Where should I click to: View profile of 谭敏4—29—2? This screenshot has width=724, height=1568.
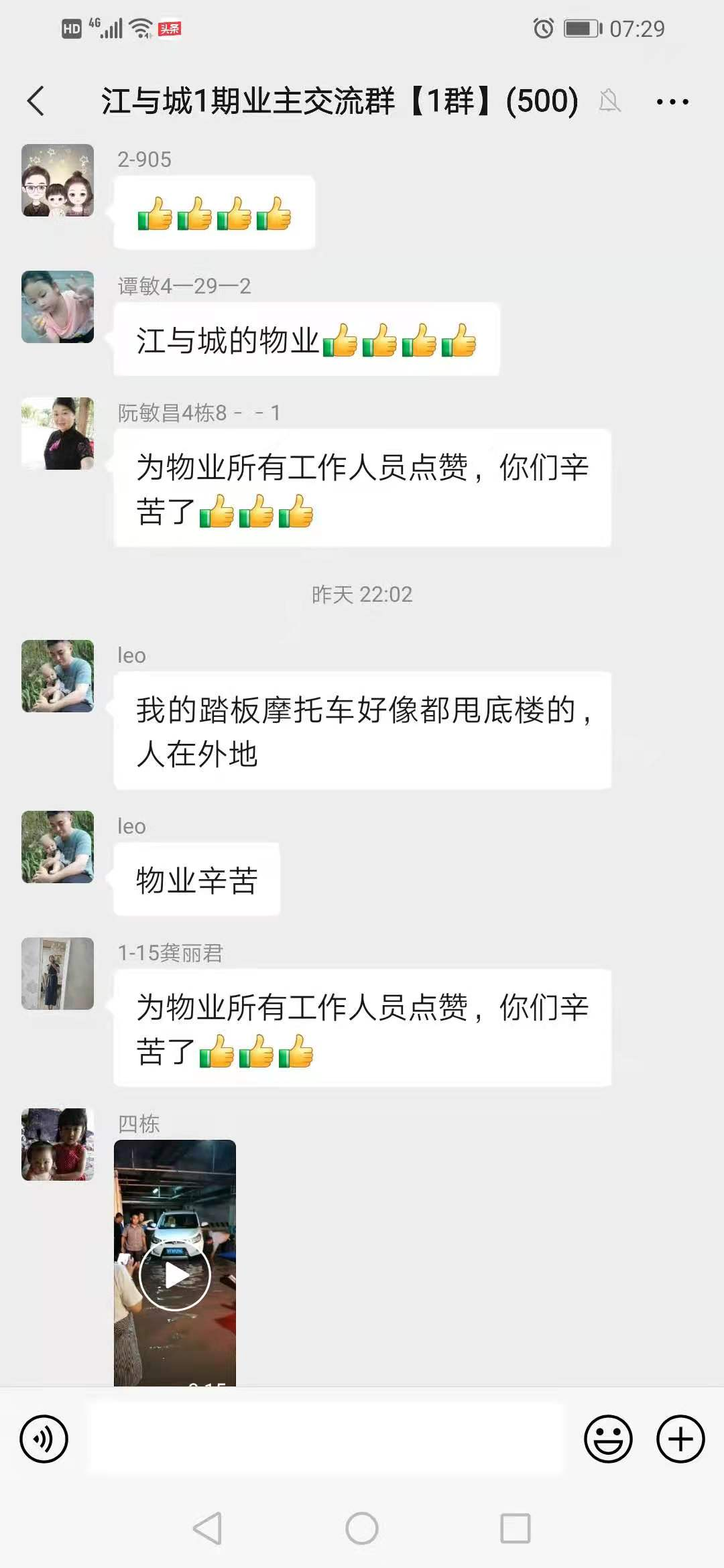(58, 307)
